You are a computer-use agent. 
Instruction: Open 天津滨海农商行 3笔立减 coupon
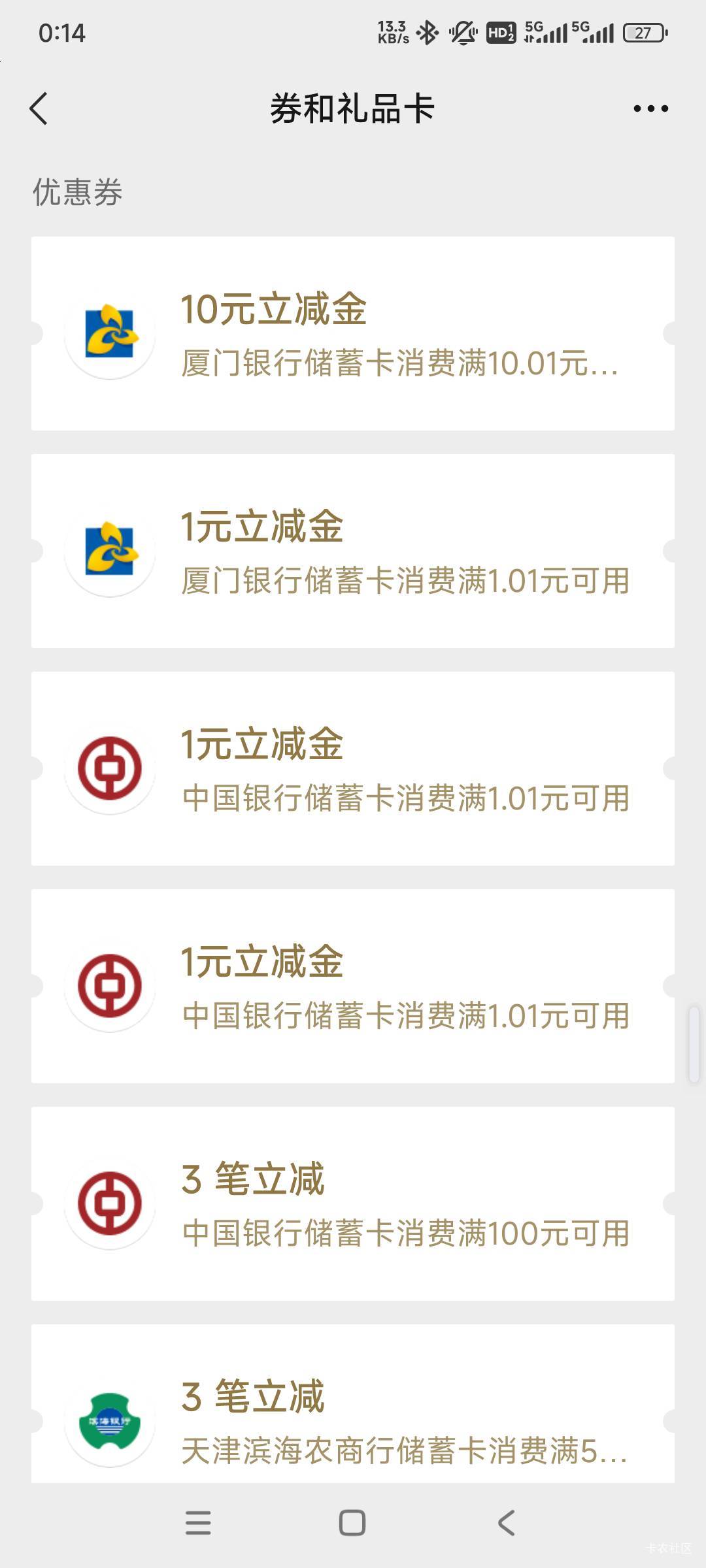[x=353, y=1403]
